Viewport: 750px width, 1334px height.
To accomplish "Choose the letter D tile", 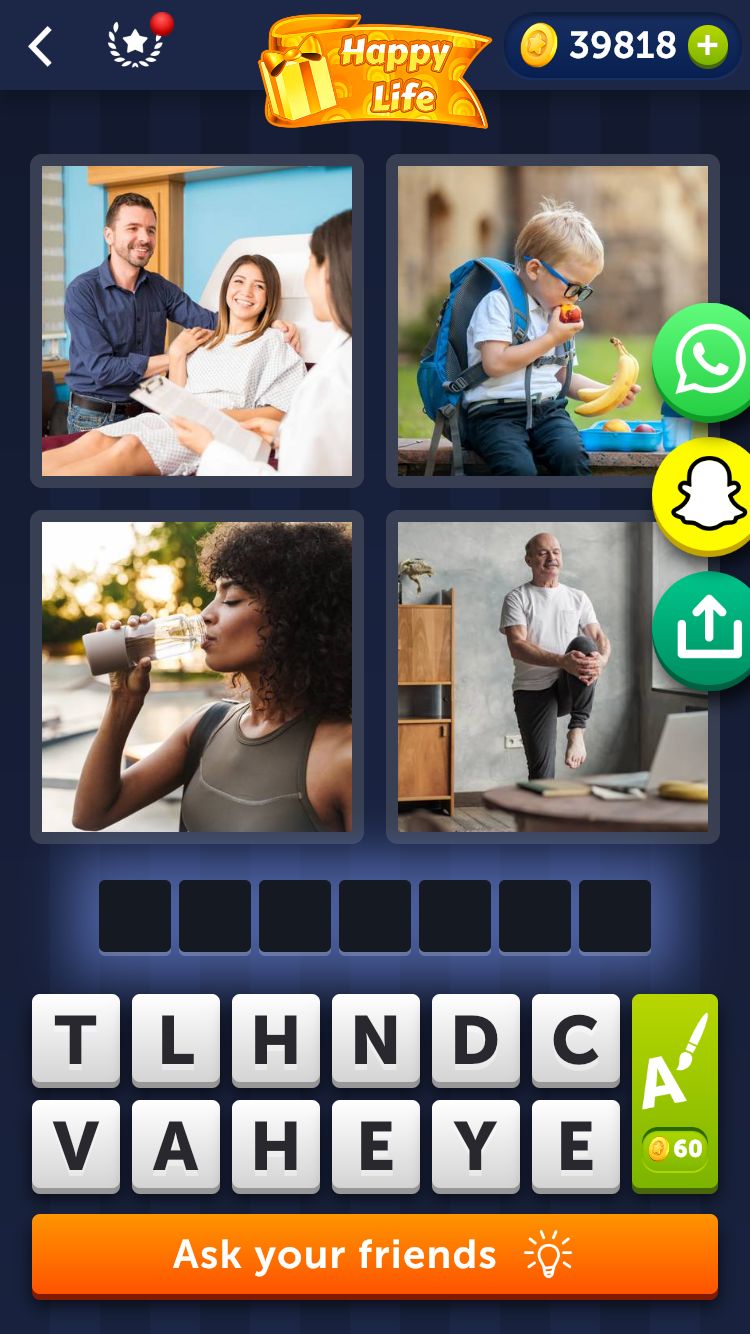I will point(476,1040).
